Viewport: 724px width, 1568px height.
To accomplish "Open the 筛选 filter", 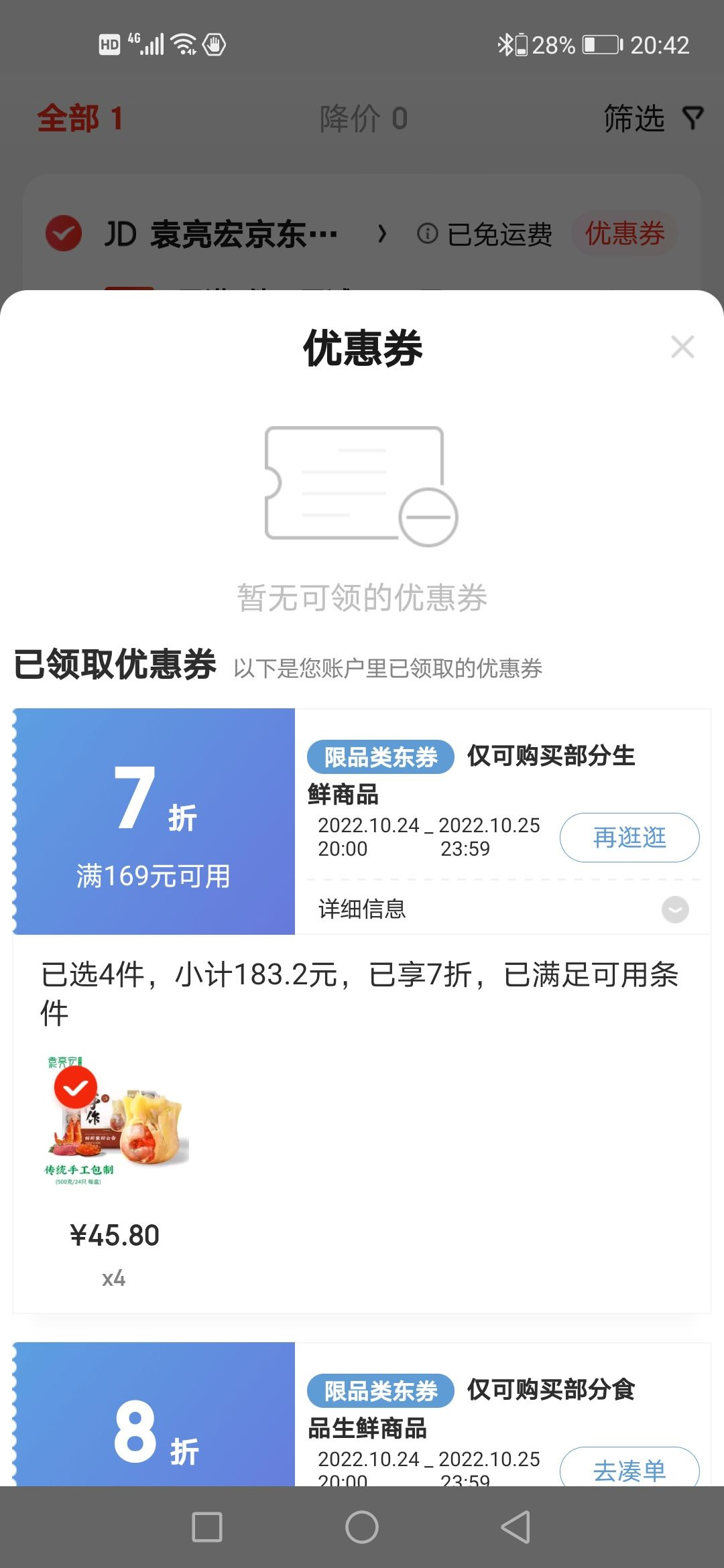I will coord(652,119).
